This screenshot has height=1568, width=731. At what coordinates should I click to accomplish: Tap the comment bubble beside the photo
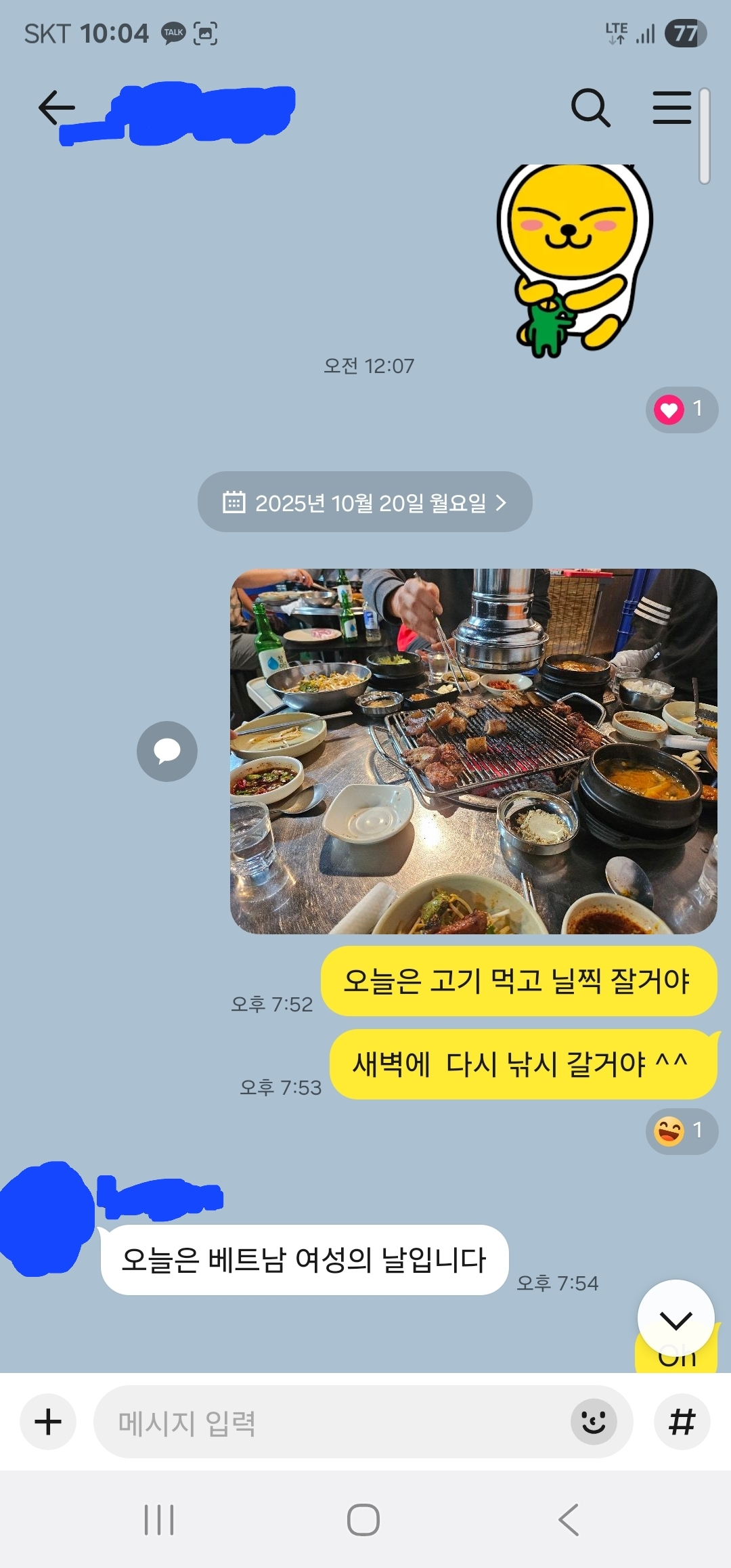click(167, 751)
